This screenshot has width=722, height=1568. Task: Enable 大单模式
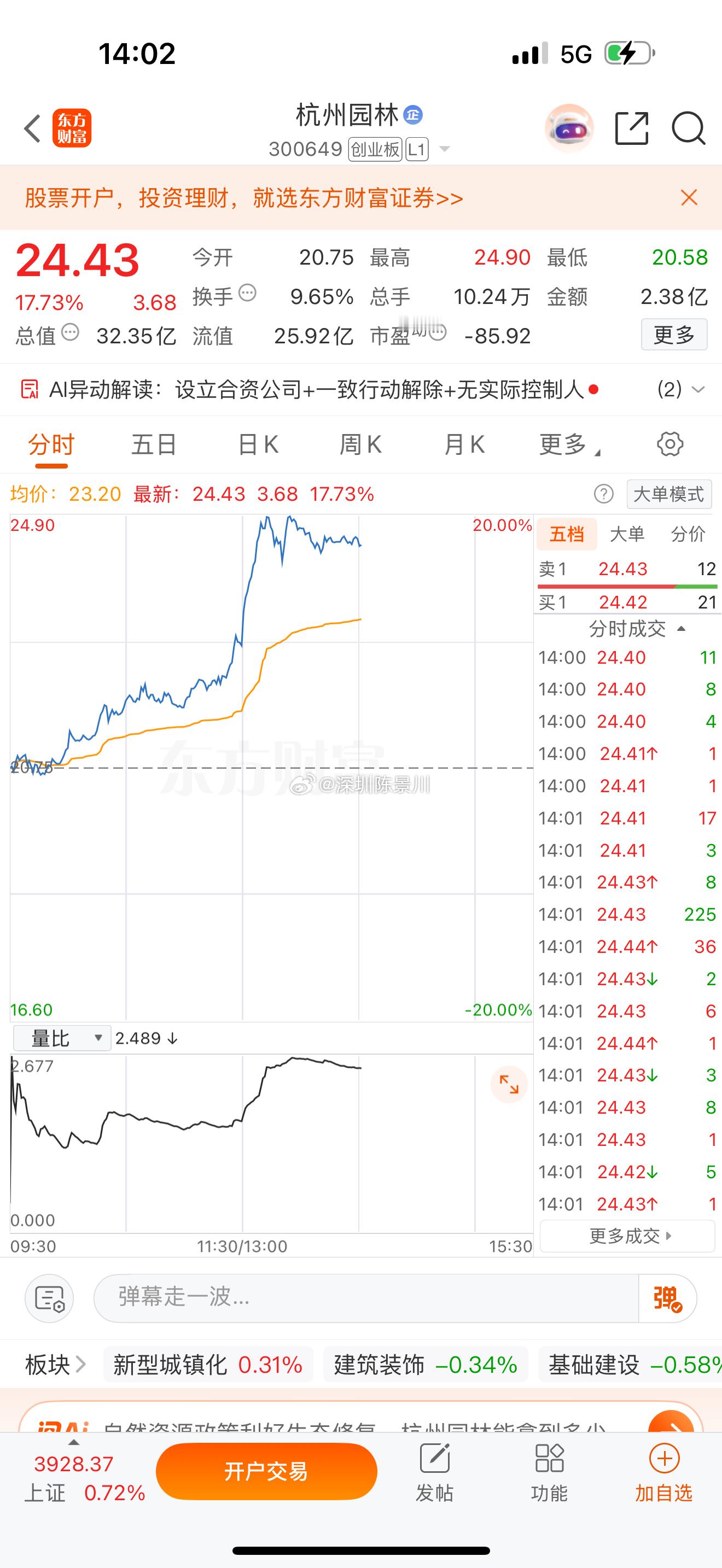(x=669, y=494)
